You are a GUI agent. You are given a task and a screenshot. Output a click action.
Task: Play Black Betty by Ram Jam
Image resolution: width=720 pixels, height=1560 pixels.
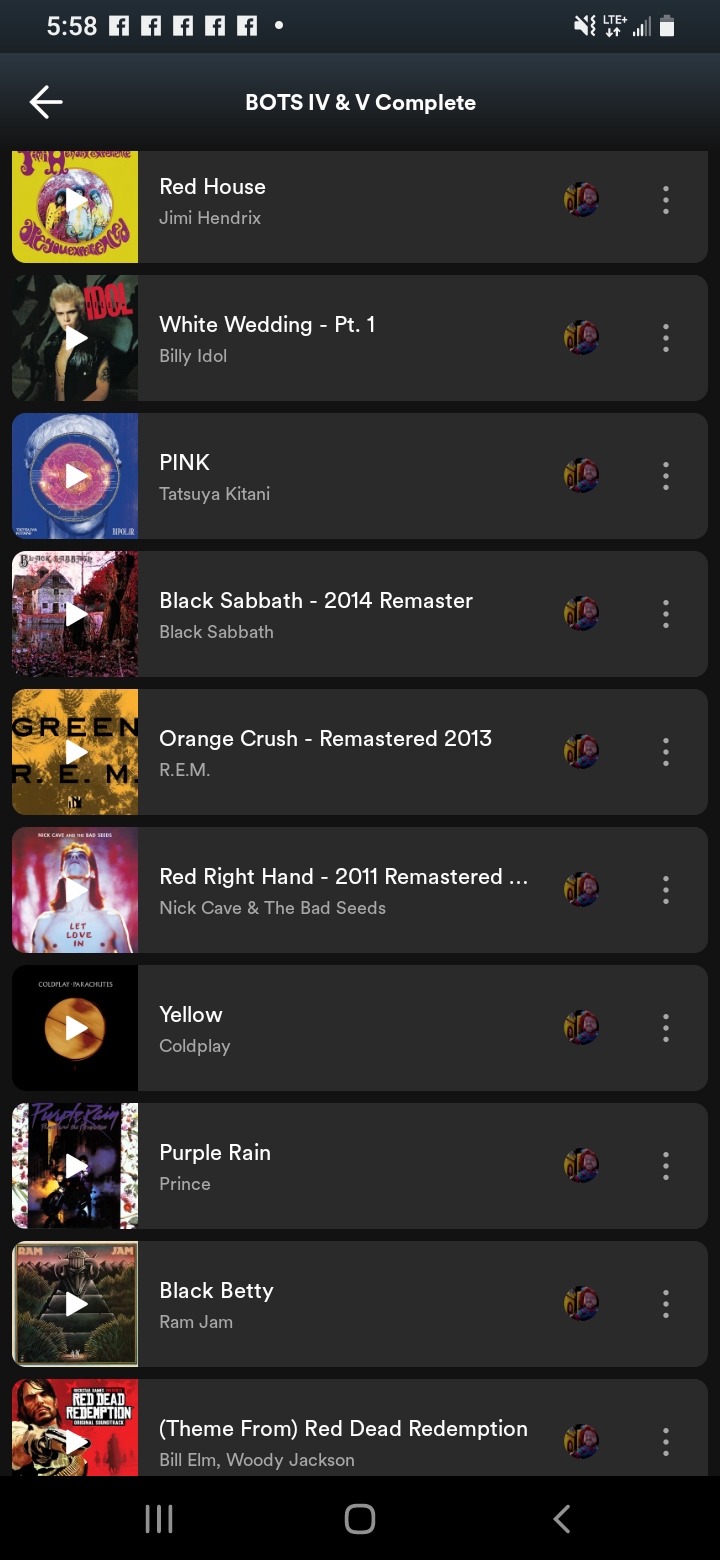click(76, 1304)
